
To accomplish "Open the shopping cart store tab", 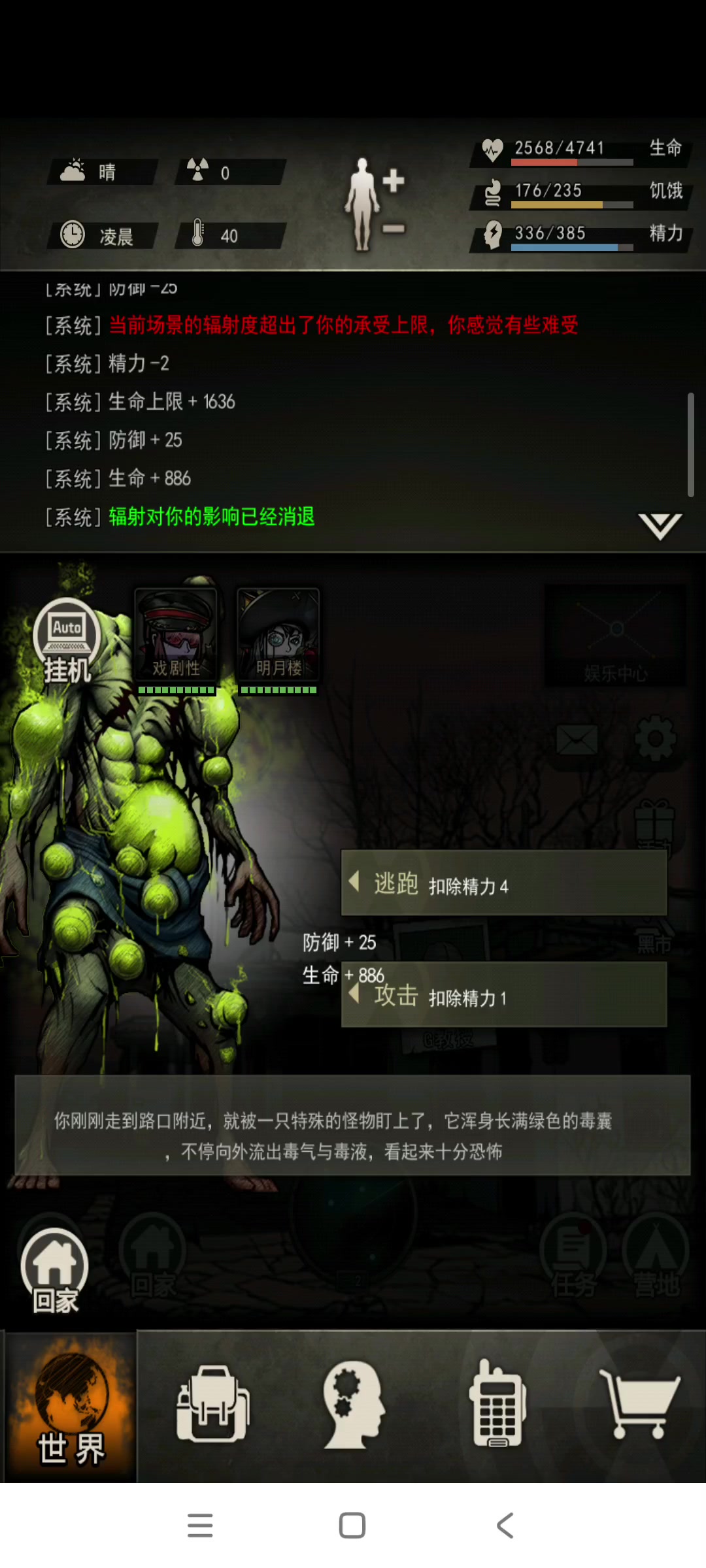I will 639,1405.
